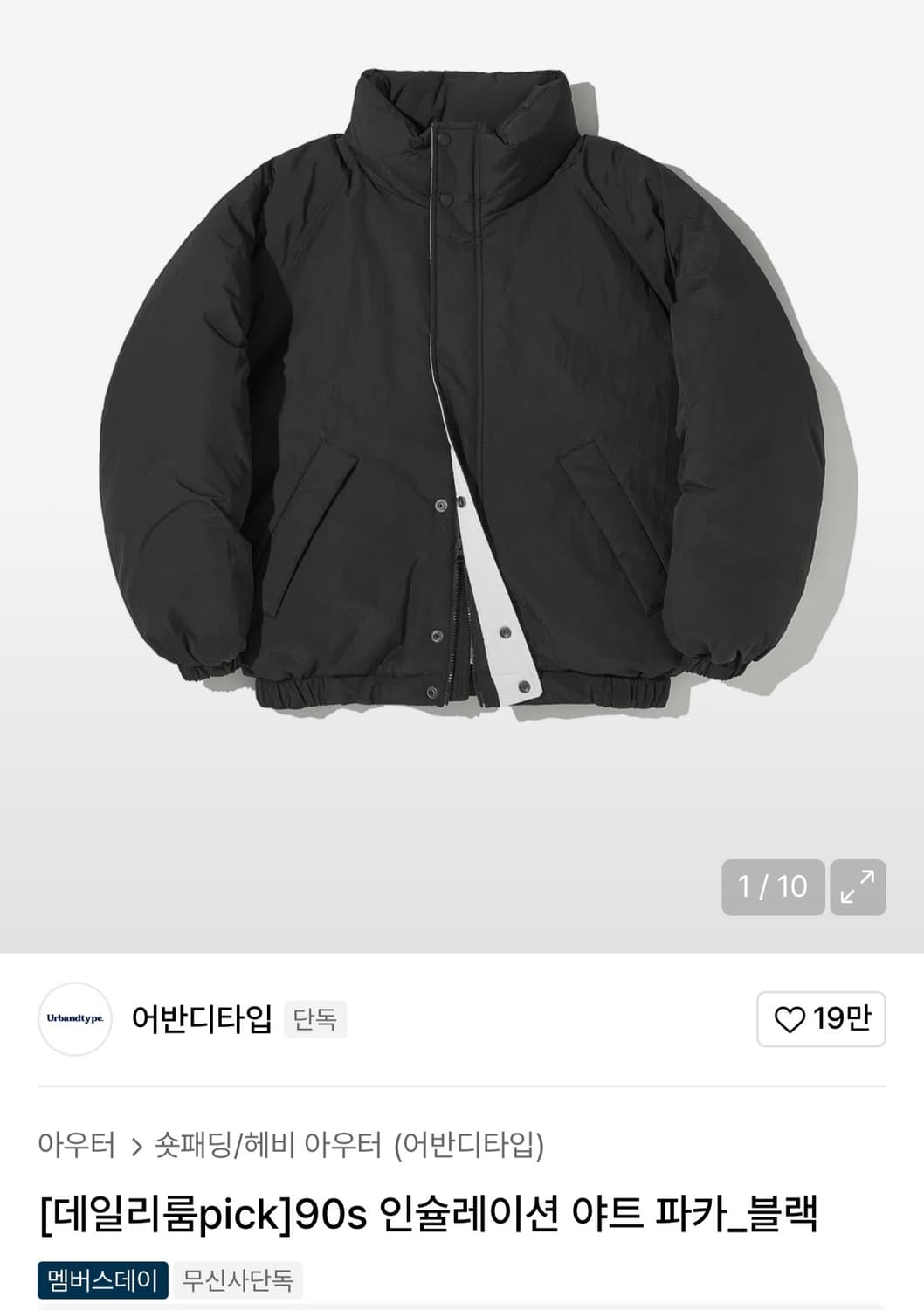Select the circular brand profile mark
The height and width of the screenshot is (1310, 924).
pos(76,1018)
